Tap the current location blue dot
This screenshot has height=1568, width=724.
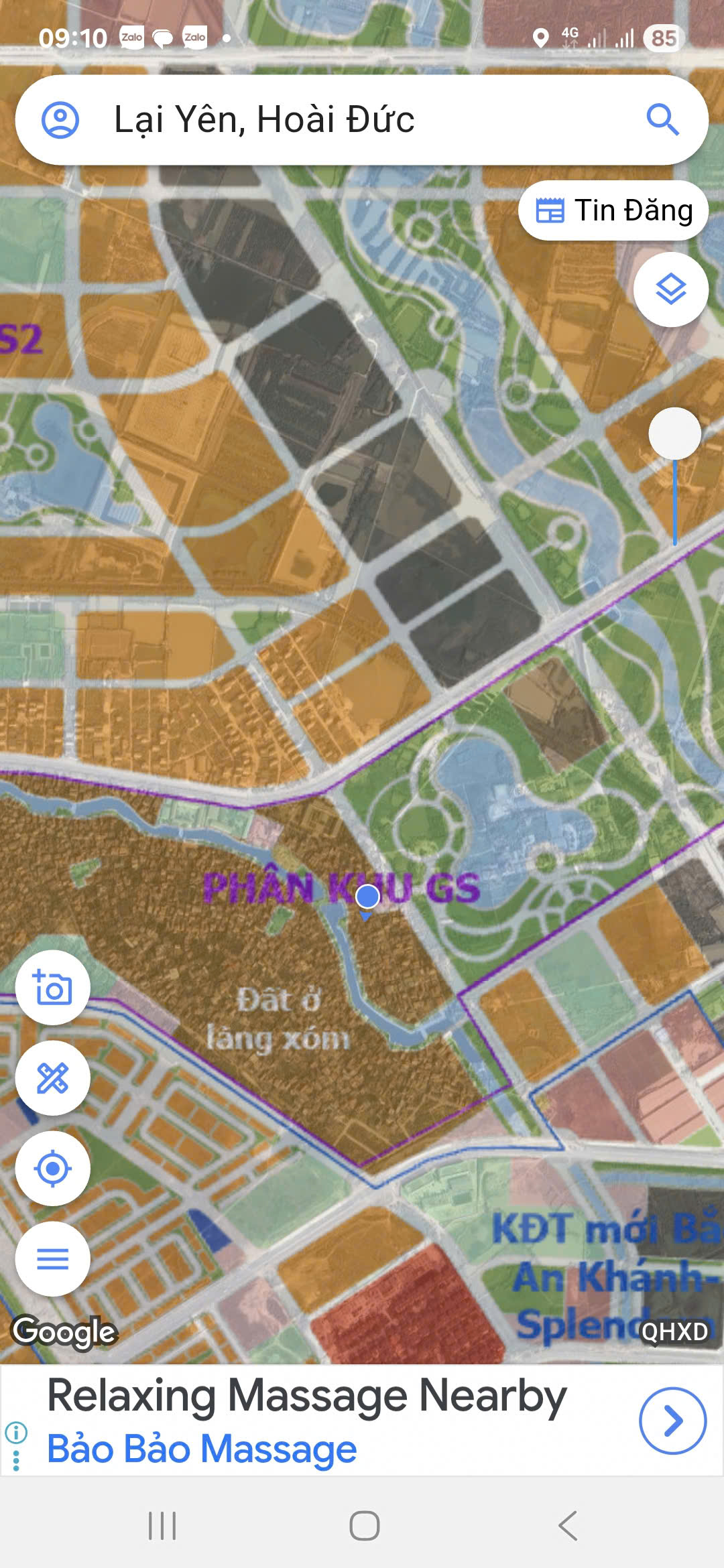367,896
